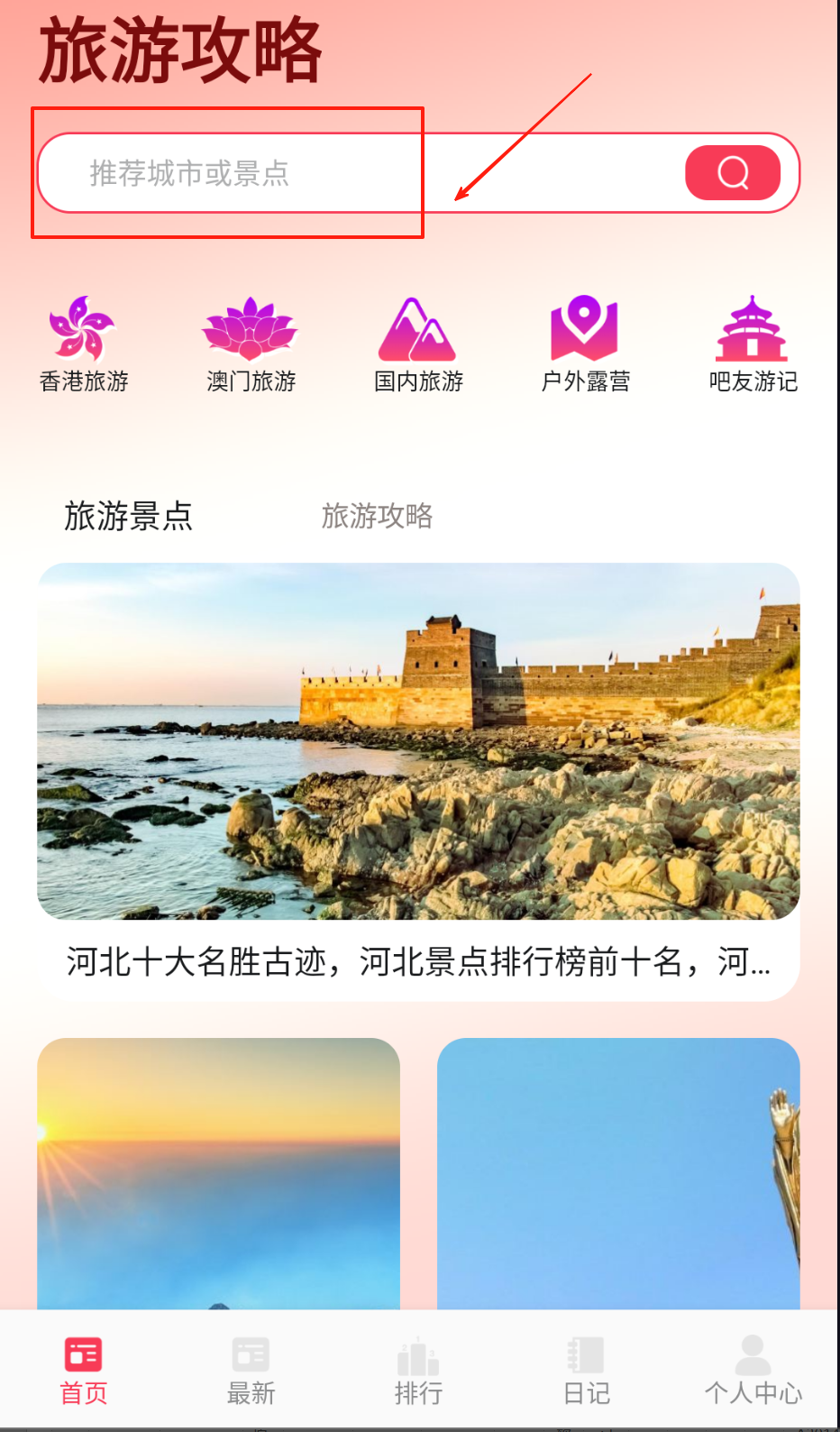Open 个人中心 tab

[x=753, y=1371]
